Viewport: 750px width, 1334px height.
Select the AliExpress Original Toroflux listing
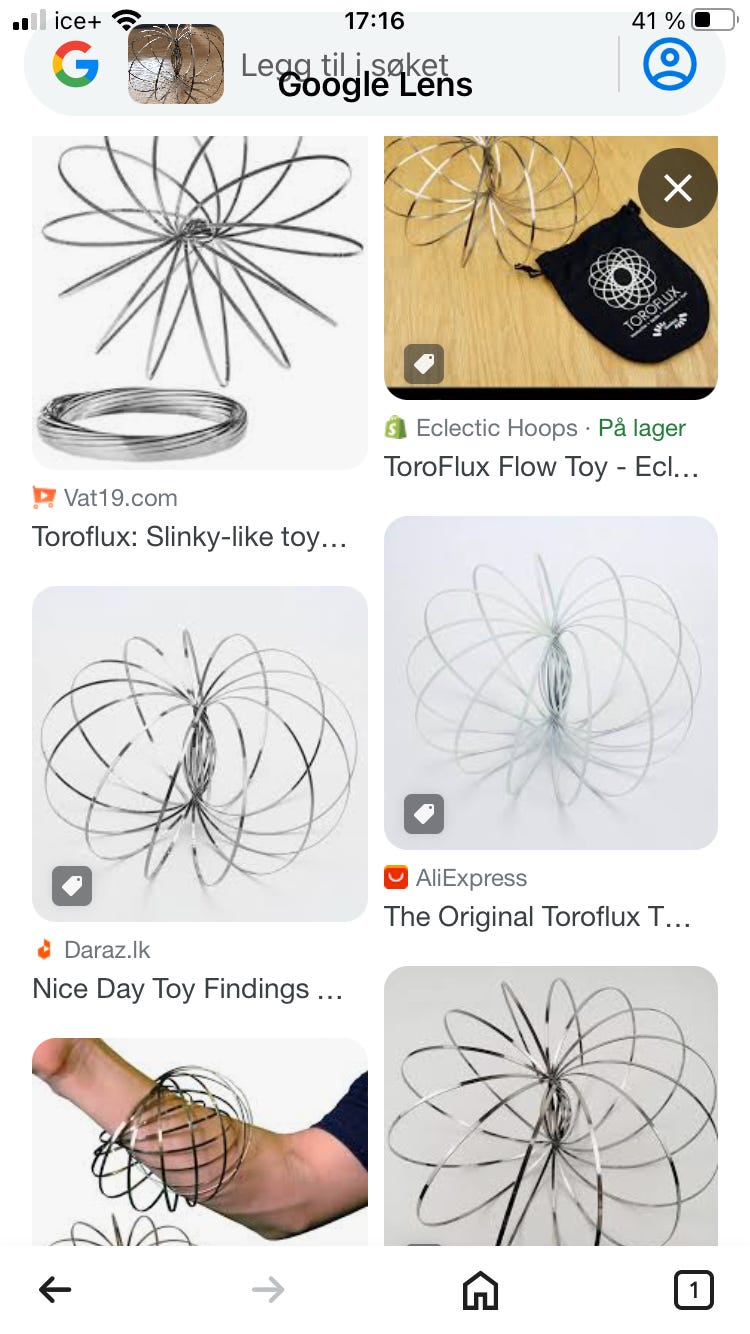click(538, 916)
